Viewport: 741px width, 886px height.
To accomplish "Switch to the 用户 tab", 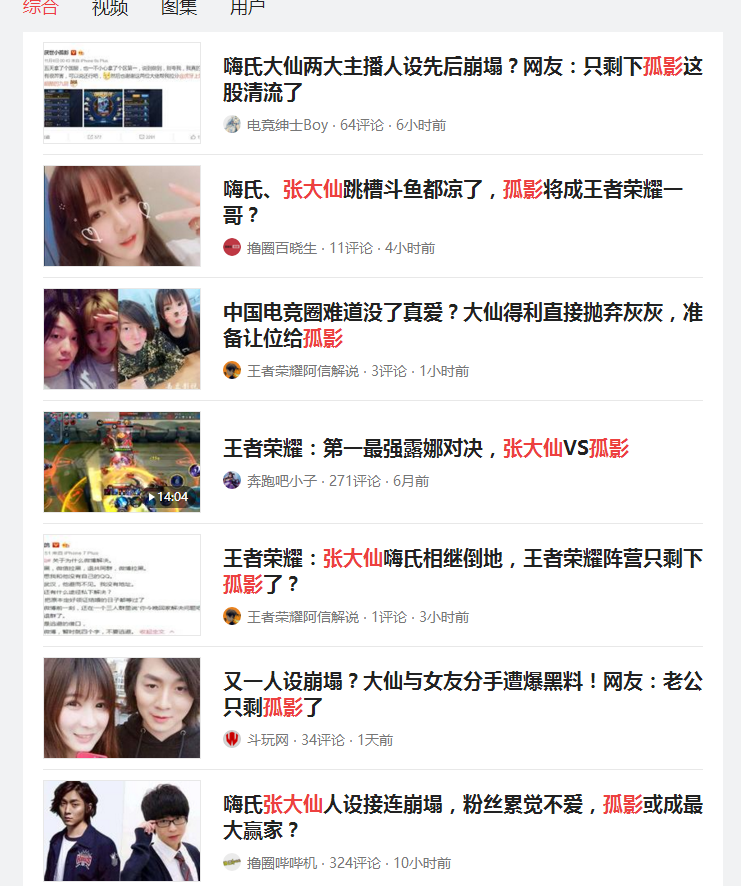I will click(247, 8).
